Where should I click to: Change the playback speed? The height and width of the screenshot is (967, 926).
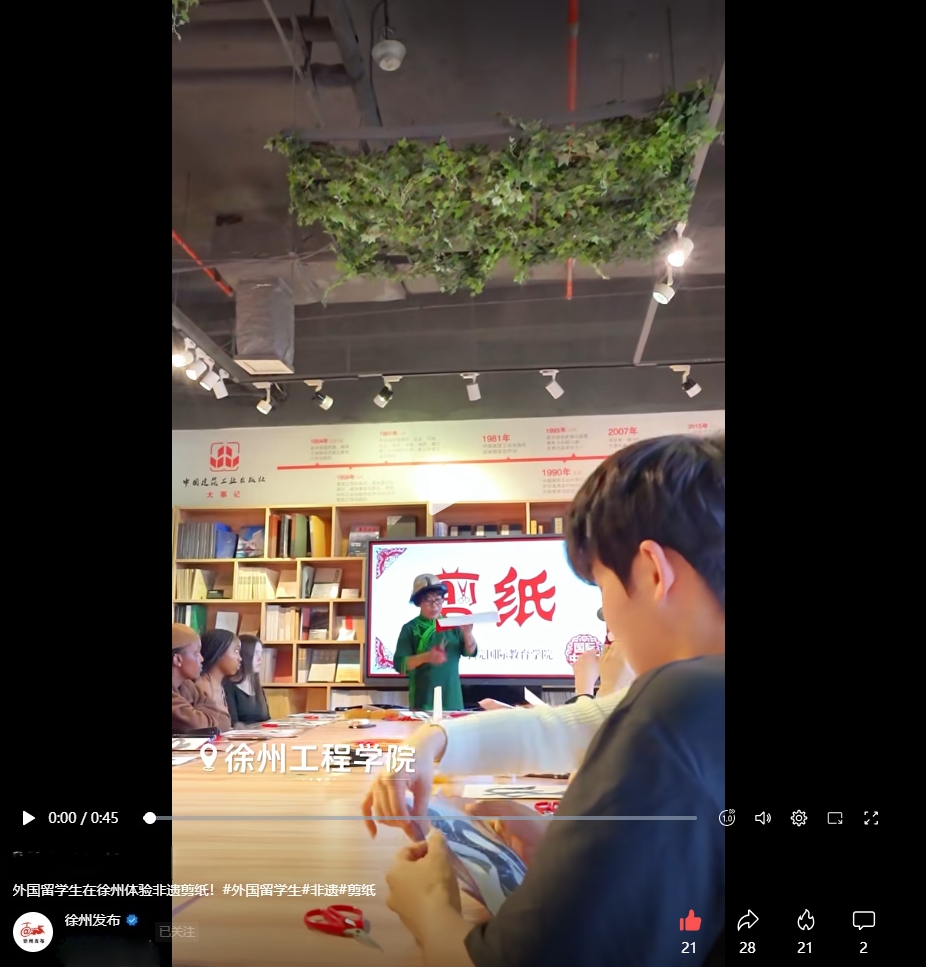point(727,818)
